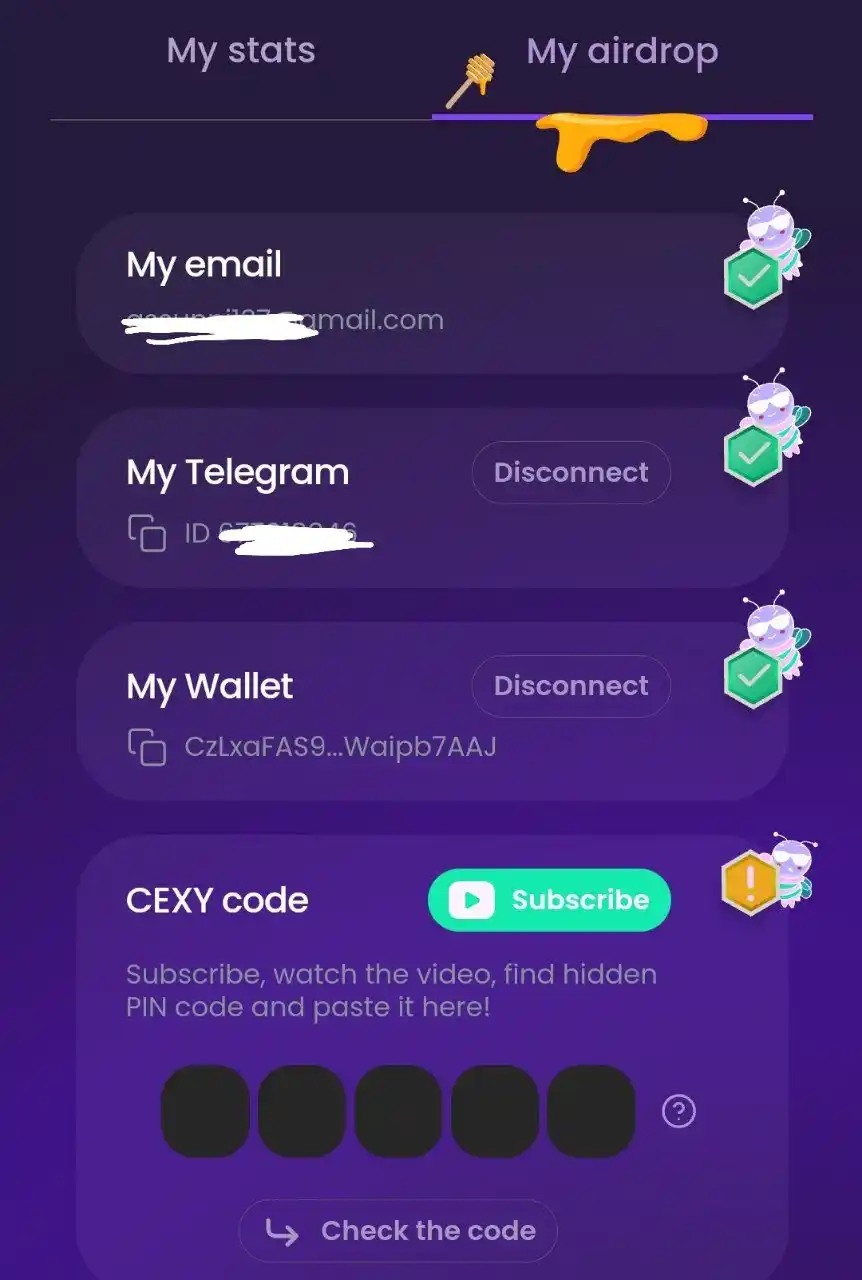This screenshot has height=1280, width=862.
Task: Switch to the My stats tab
Action: [x=241, y=51]
